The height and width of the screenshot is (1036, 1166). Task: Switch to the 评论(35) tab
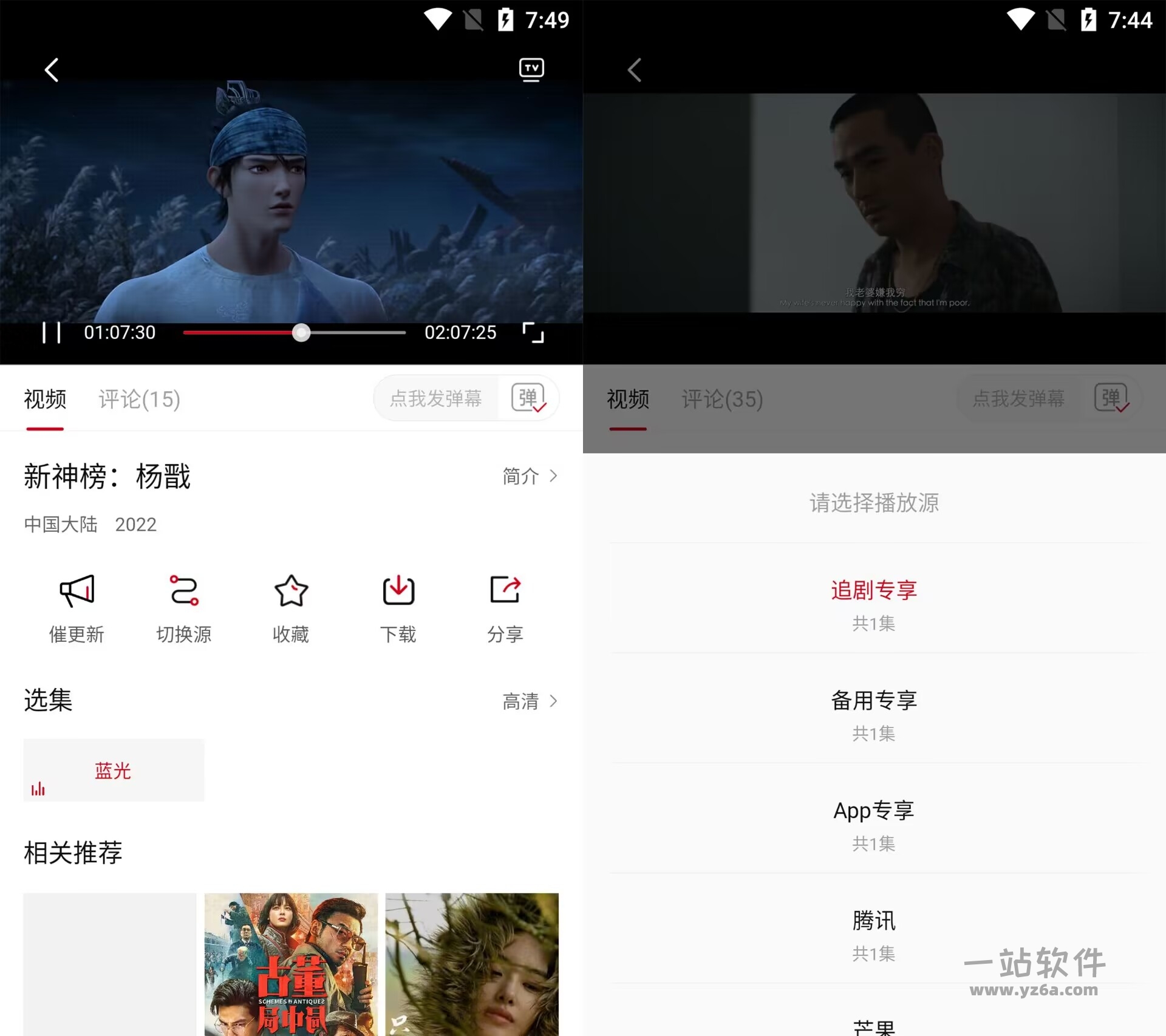coord(722,399)
